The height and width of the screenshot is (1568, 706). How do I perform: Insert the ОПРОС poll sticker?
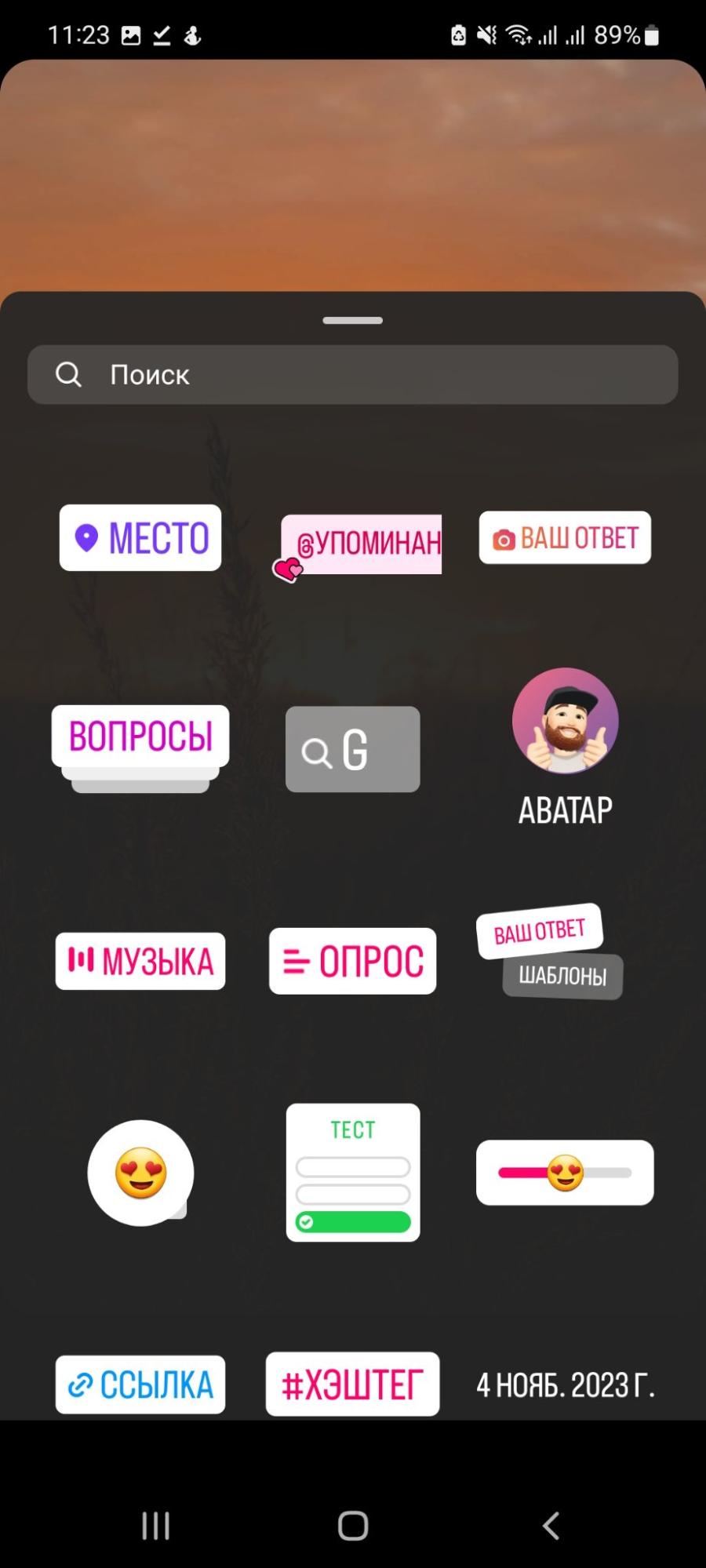pos(353,962)
